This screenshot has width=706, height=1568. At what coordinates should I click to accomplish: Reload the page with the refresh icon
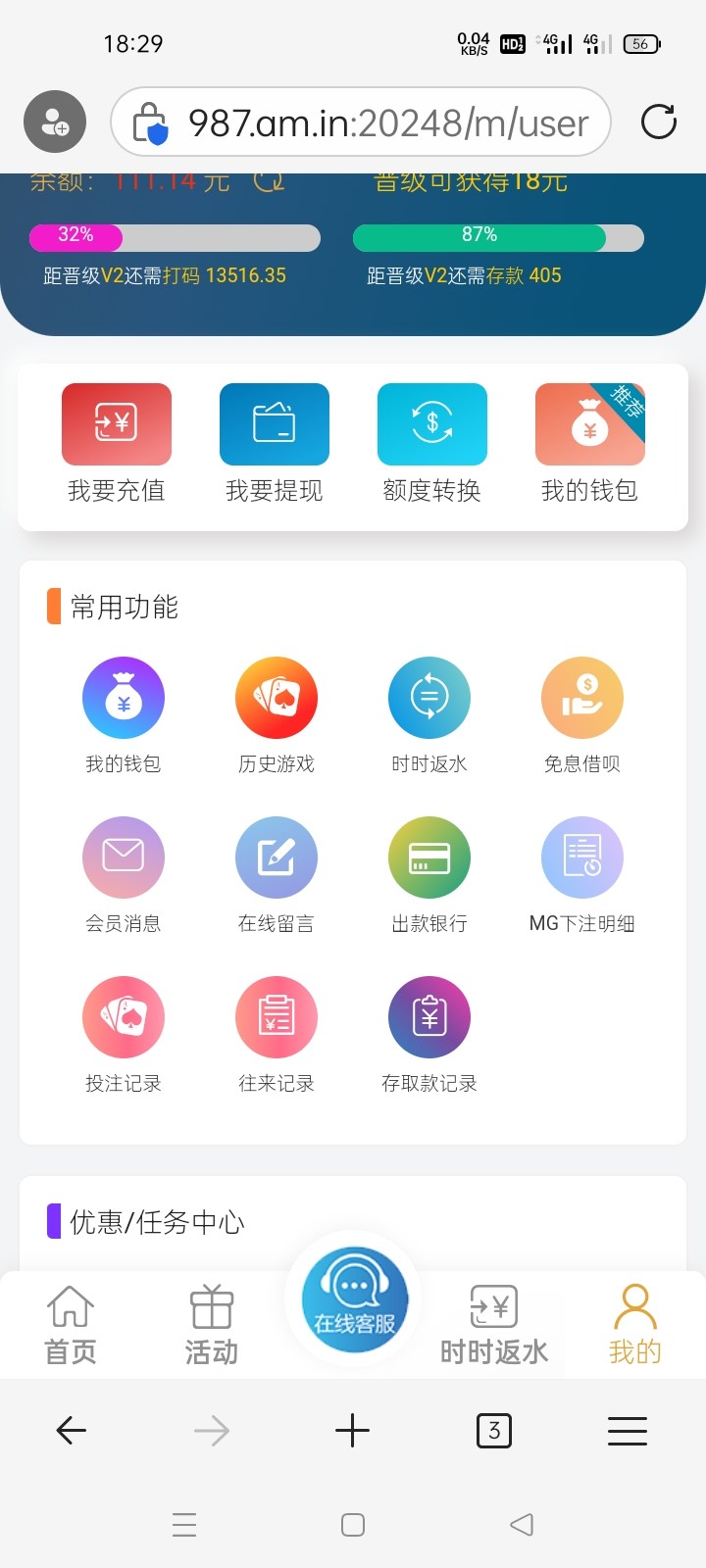tap(659, 122)
